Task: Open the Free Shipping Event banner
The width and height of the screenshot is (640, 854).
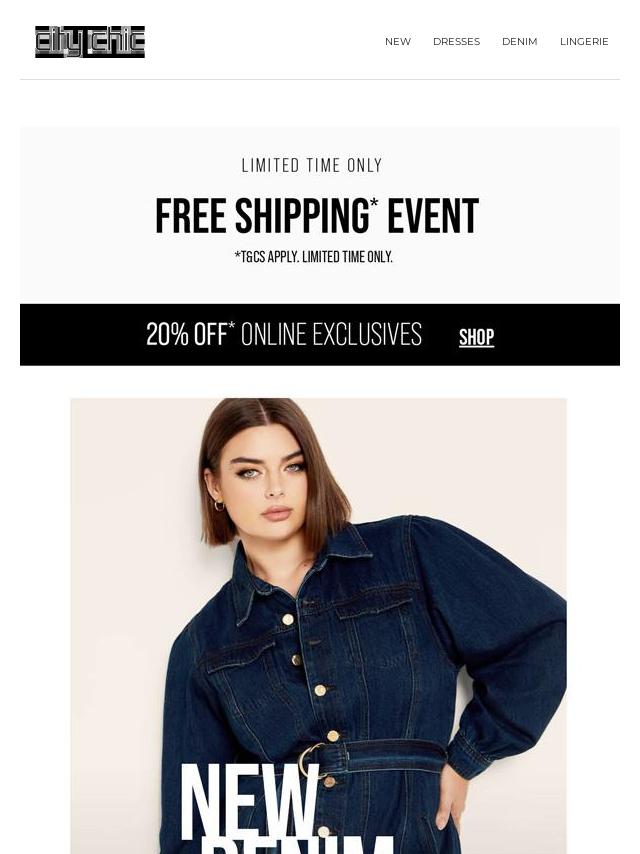Action: 318,215
